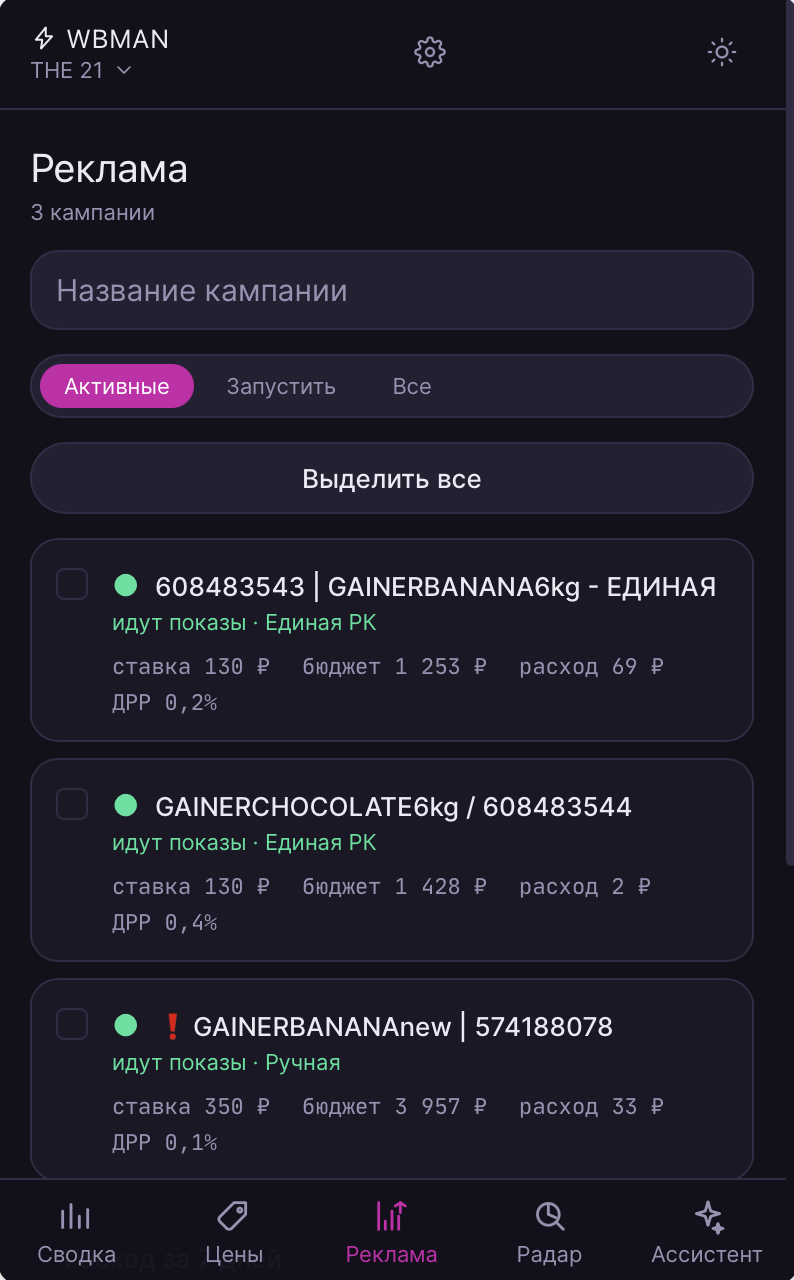Select the Активные filter
This screenshot has height=1280, width=794.
(x=117, y=386)
